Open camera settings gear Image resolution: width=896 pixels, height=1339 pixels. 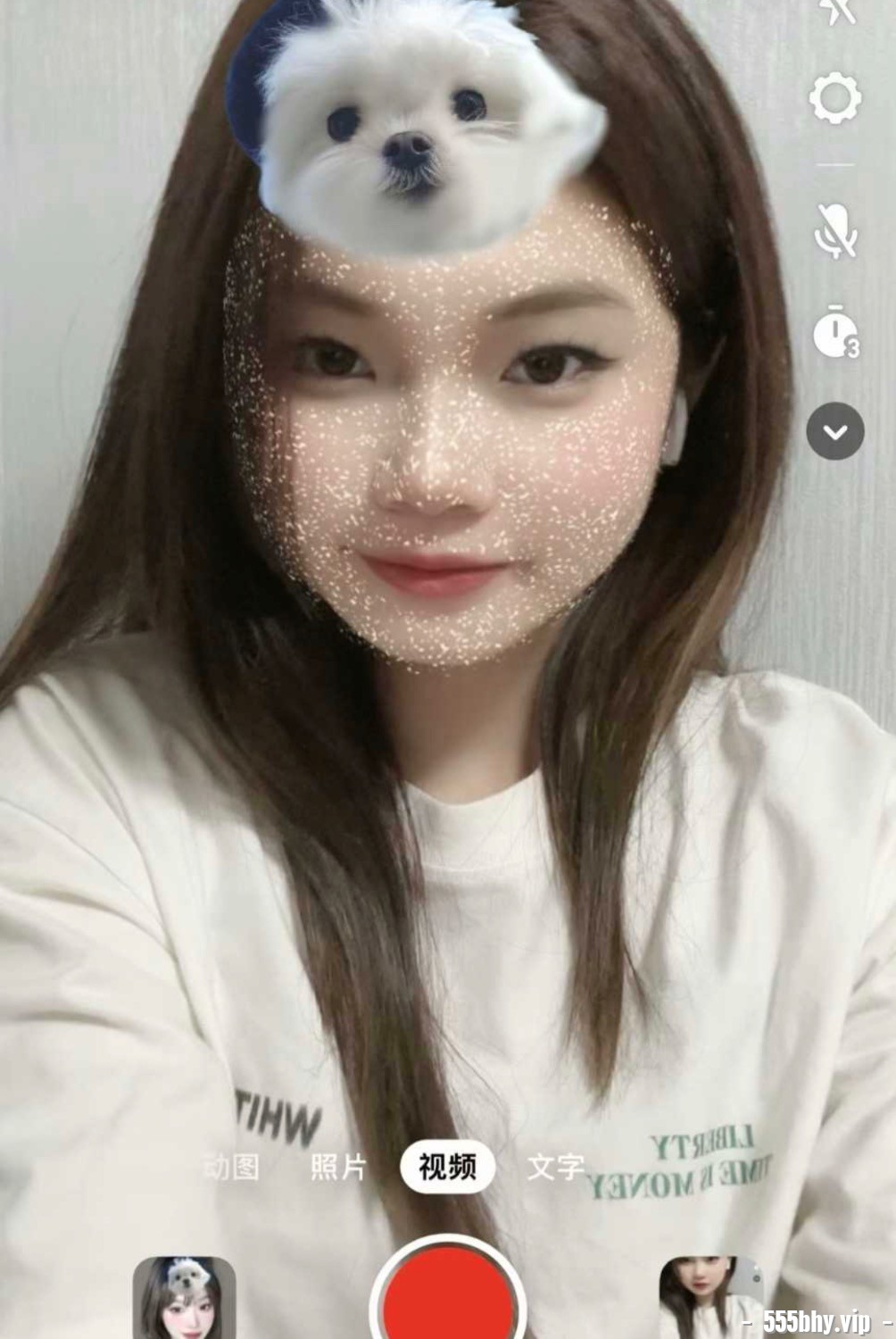835,97
